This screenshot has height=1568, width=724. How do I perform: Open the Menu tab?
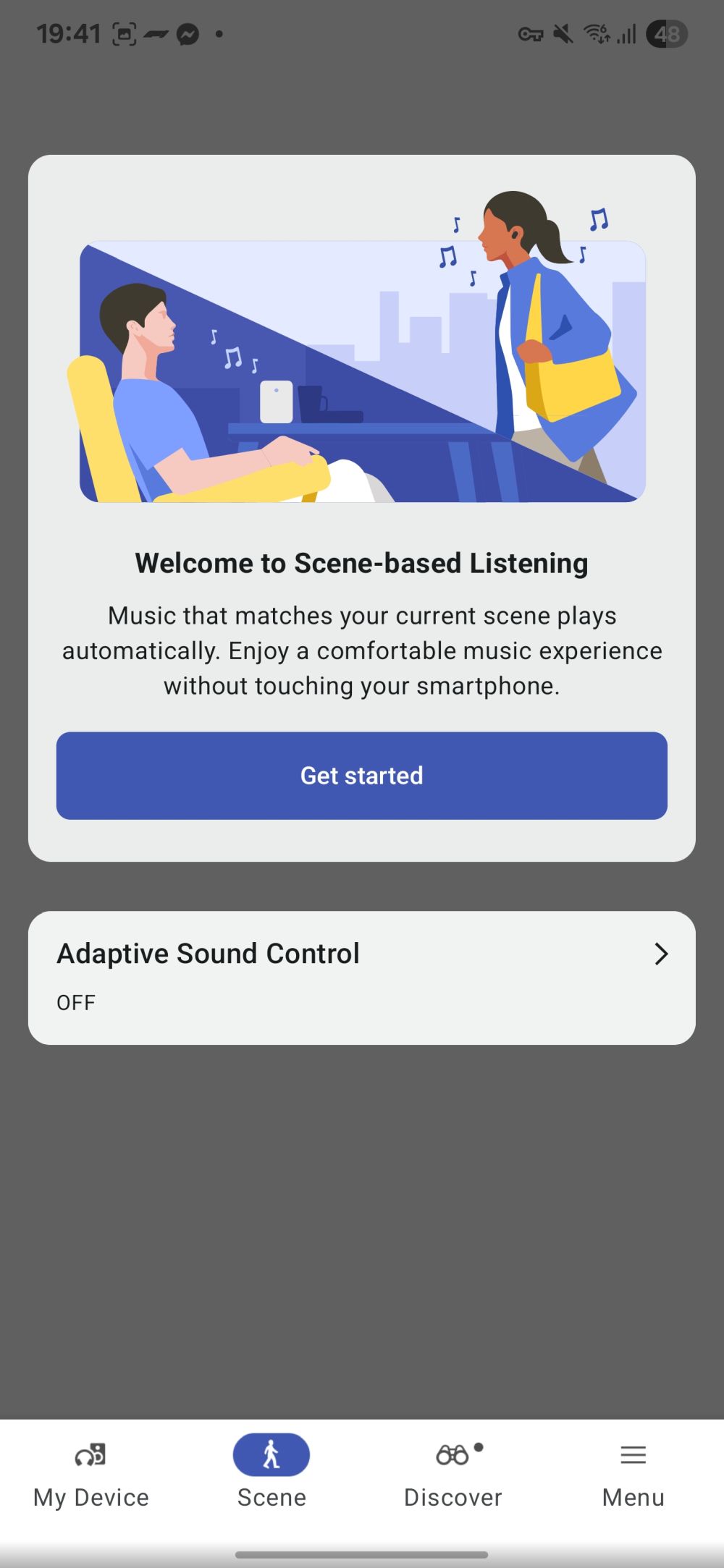point(633,1474)
